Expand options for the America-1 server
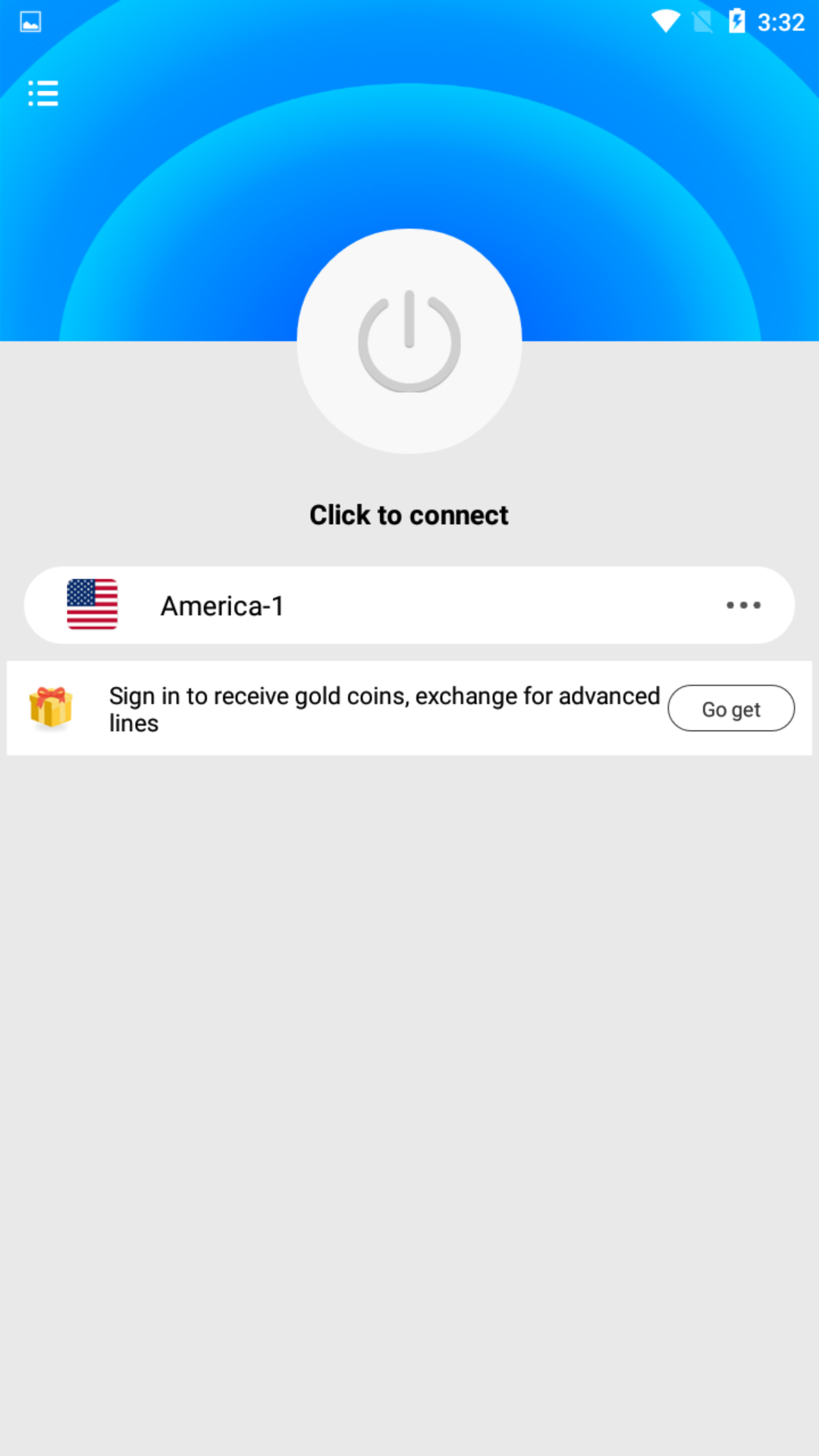The height and width of the screenshot is (1456, 819). pyautogui.click(x=743, y=604)
